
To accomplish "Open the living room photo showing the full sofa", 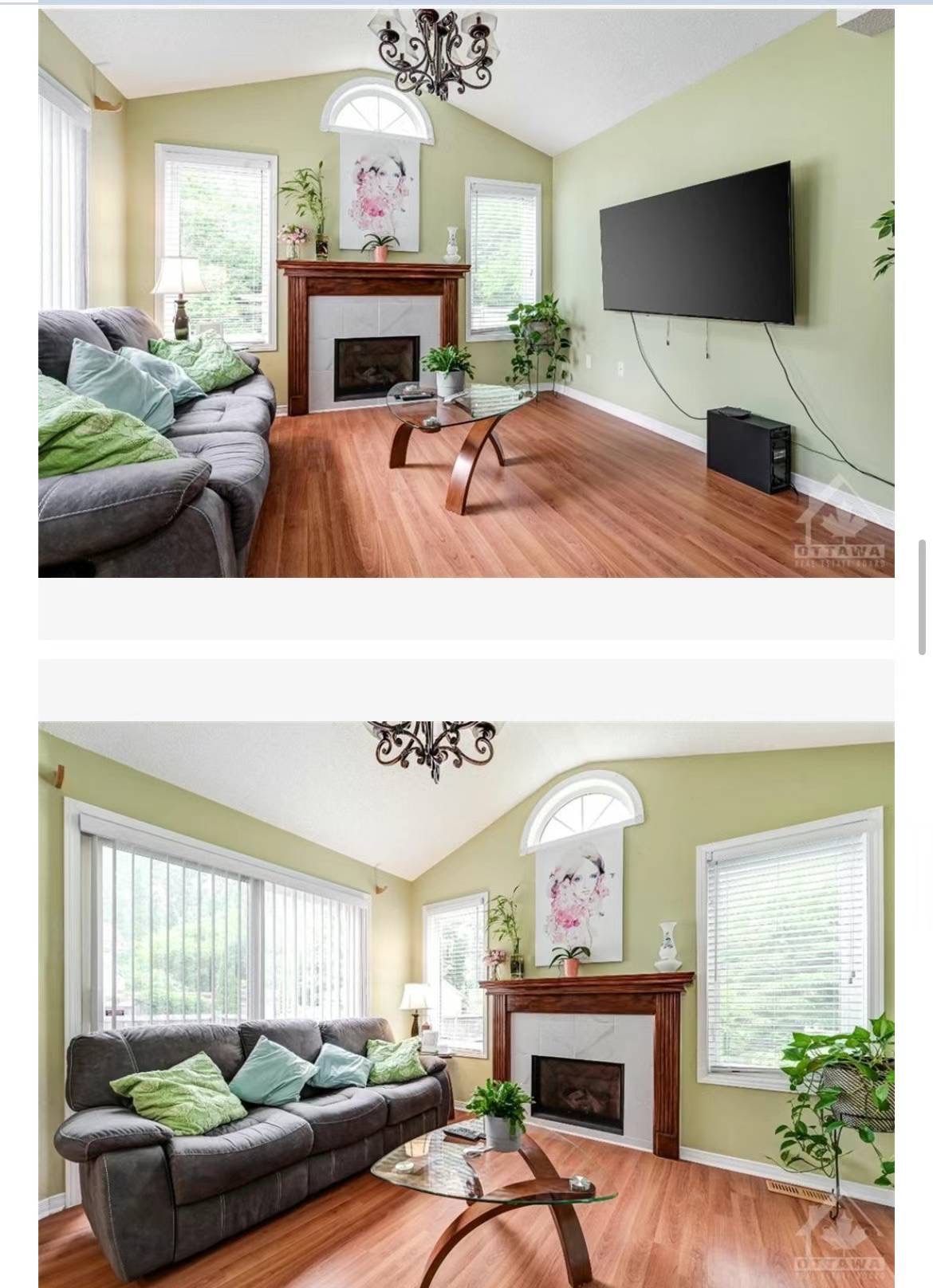I will pyautogui.click(x=466, y=1004).
